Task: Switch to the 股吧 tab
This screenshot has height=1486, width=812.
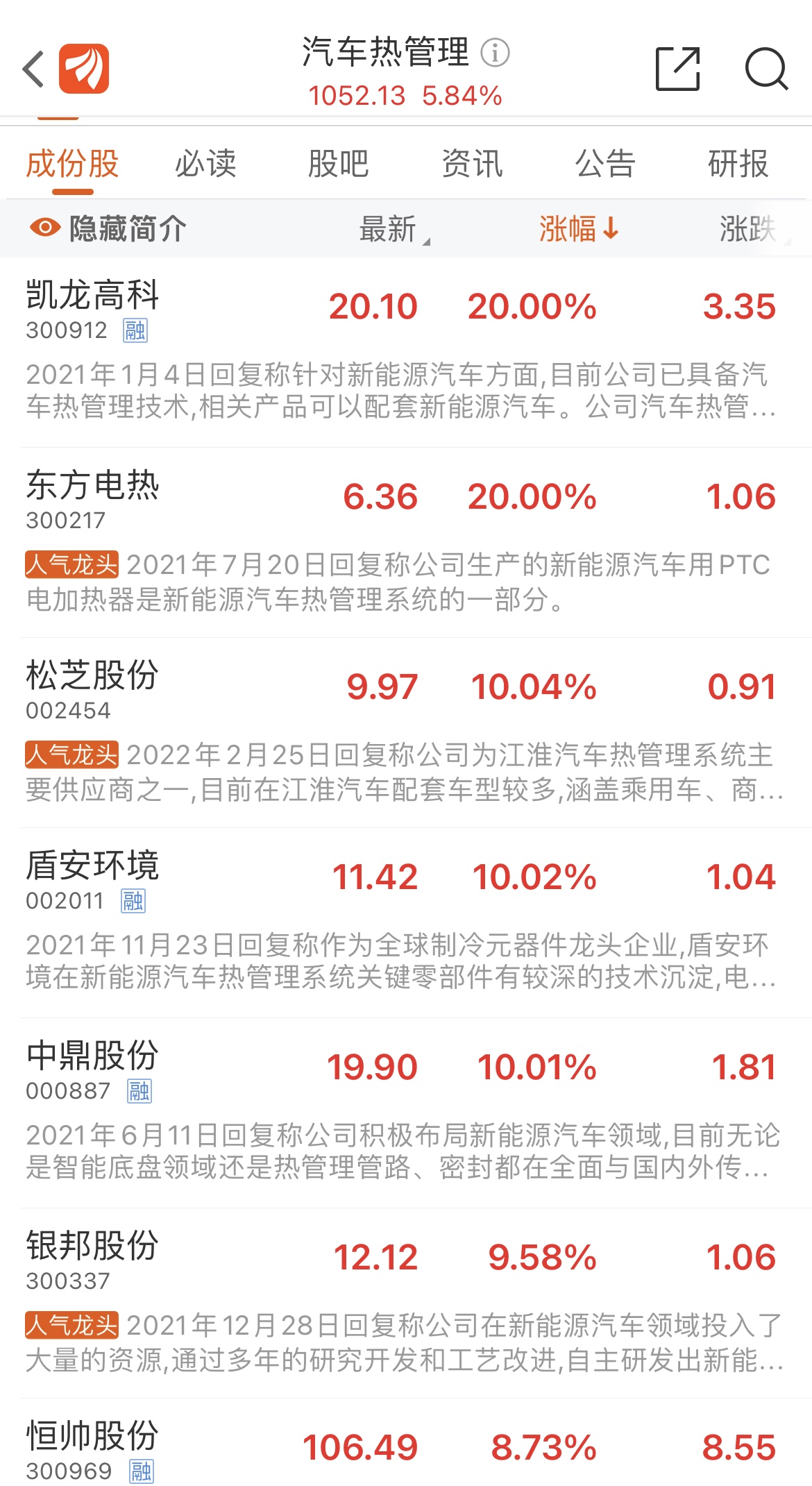Action: pyautogui.click(x=338, y=164)
